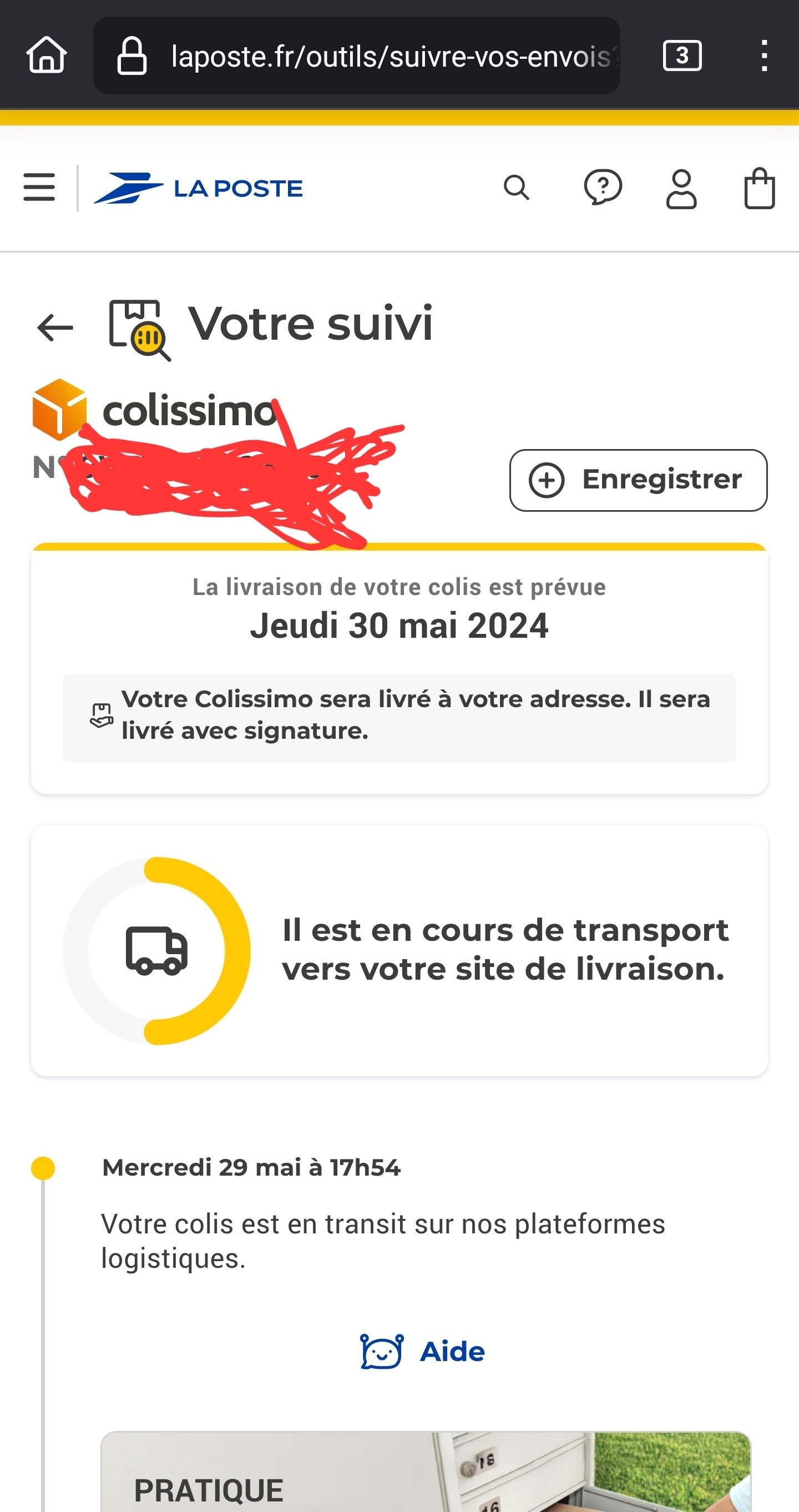799x1512 pixels.
Task: Tap the laposte.fr URL address bar
Action: pos(357,56)
